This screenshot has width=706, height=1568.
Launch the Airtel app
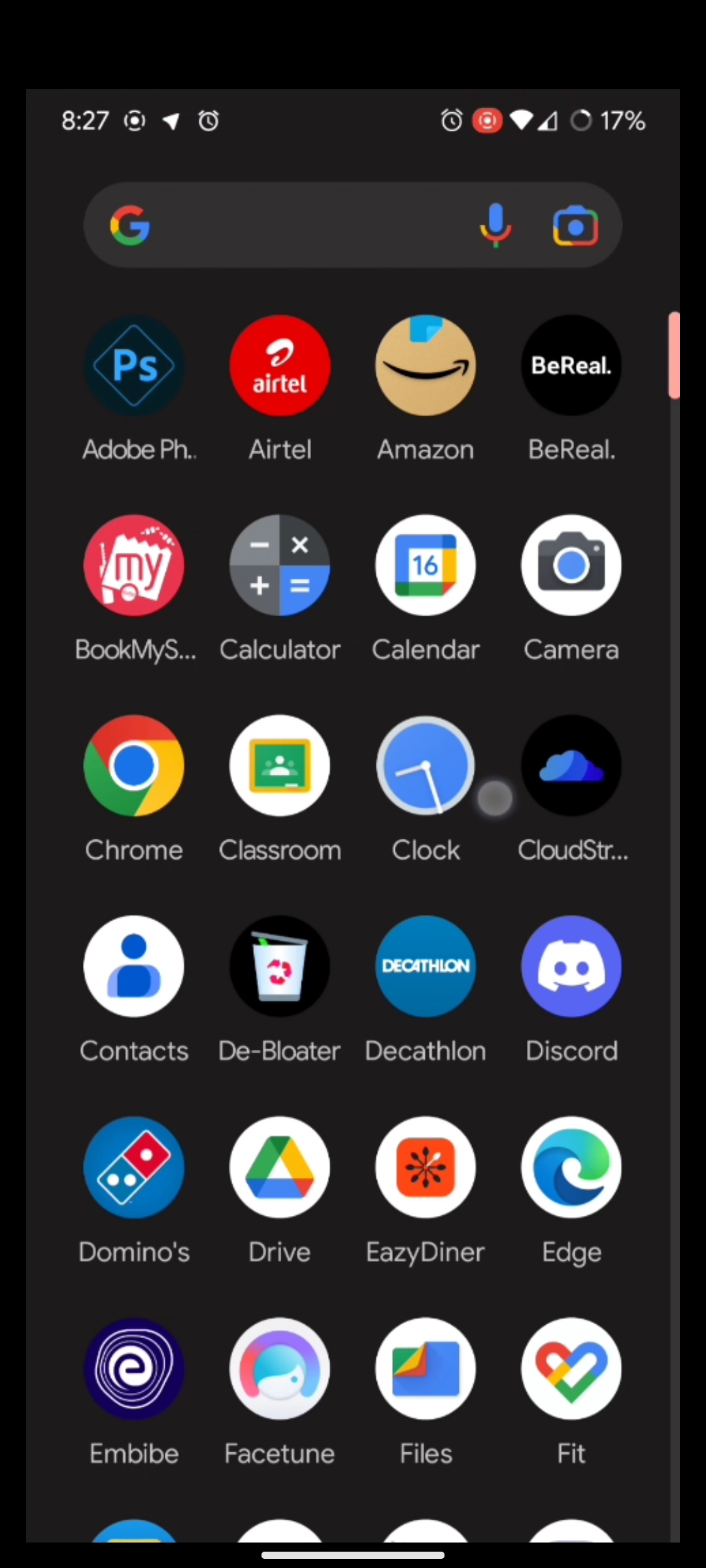[x=280, y=365]
